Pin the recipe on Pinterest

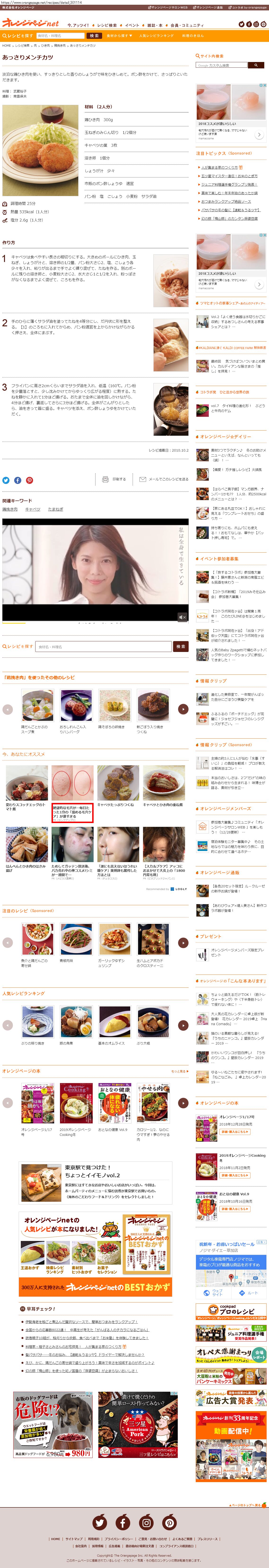pos(29,480)
